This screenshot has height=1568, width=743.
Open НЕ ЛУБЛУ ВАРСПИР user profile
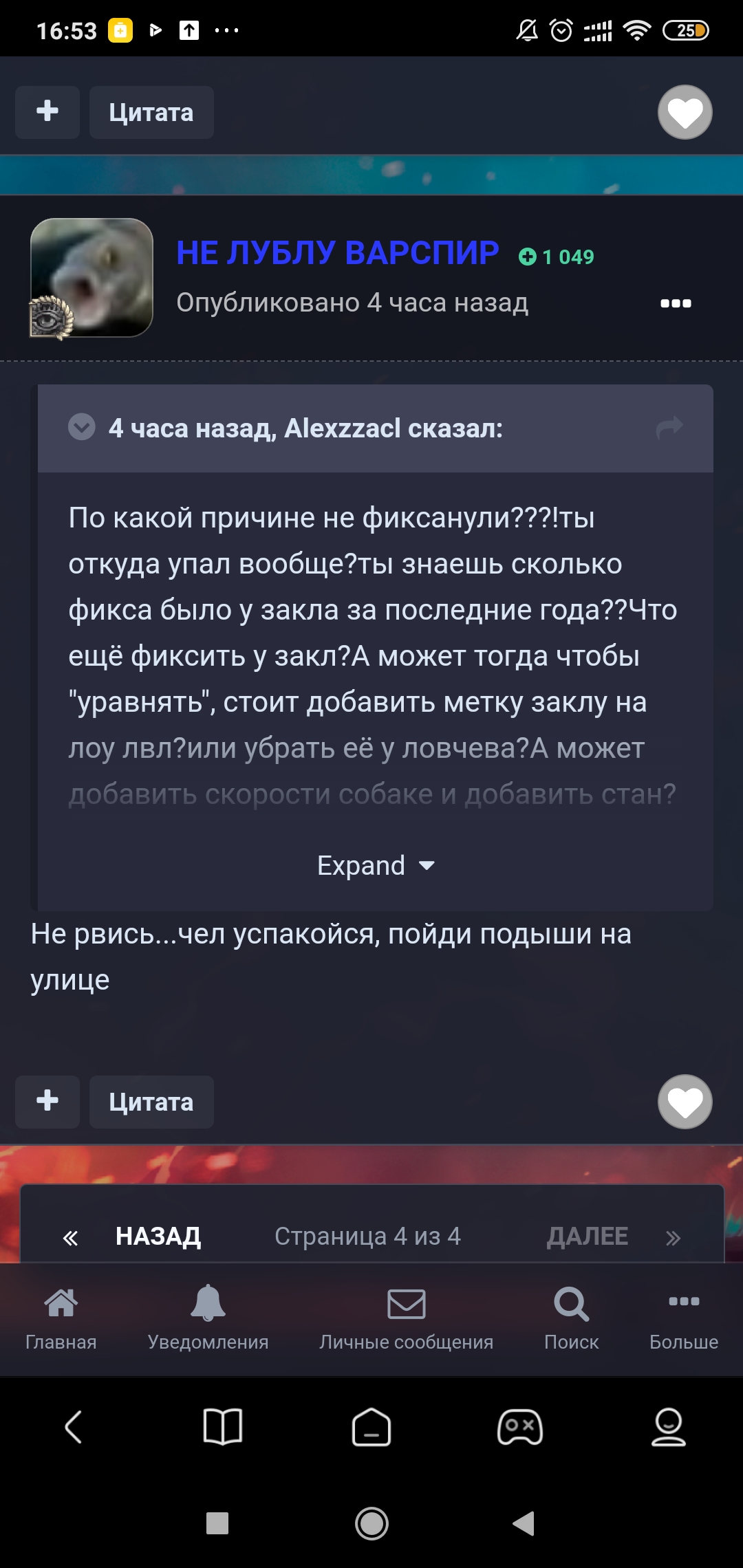coord(337,252)
